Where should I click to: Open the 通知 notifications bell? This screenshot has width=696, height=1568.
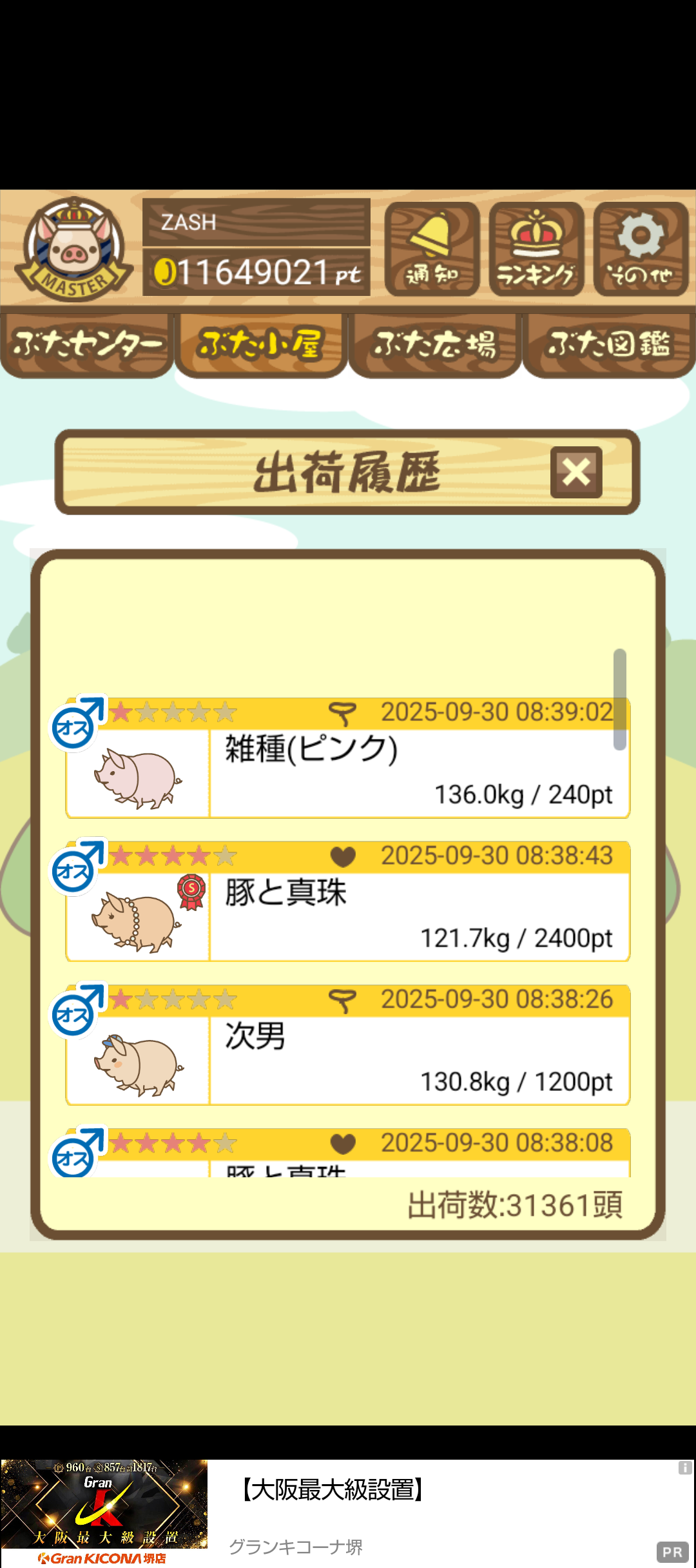[x=432, y=250]
